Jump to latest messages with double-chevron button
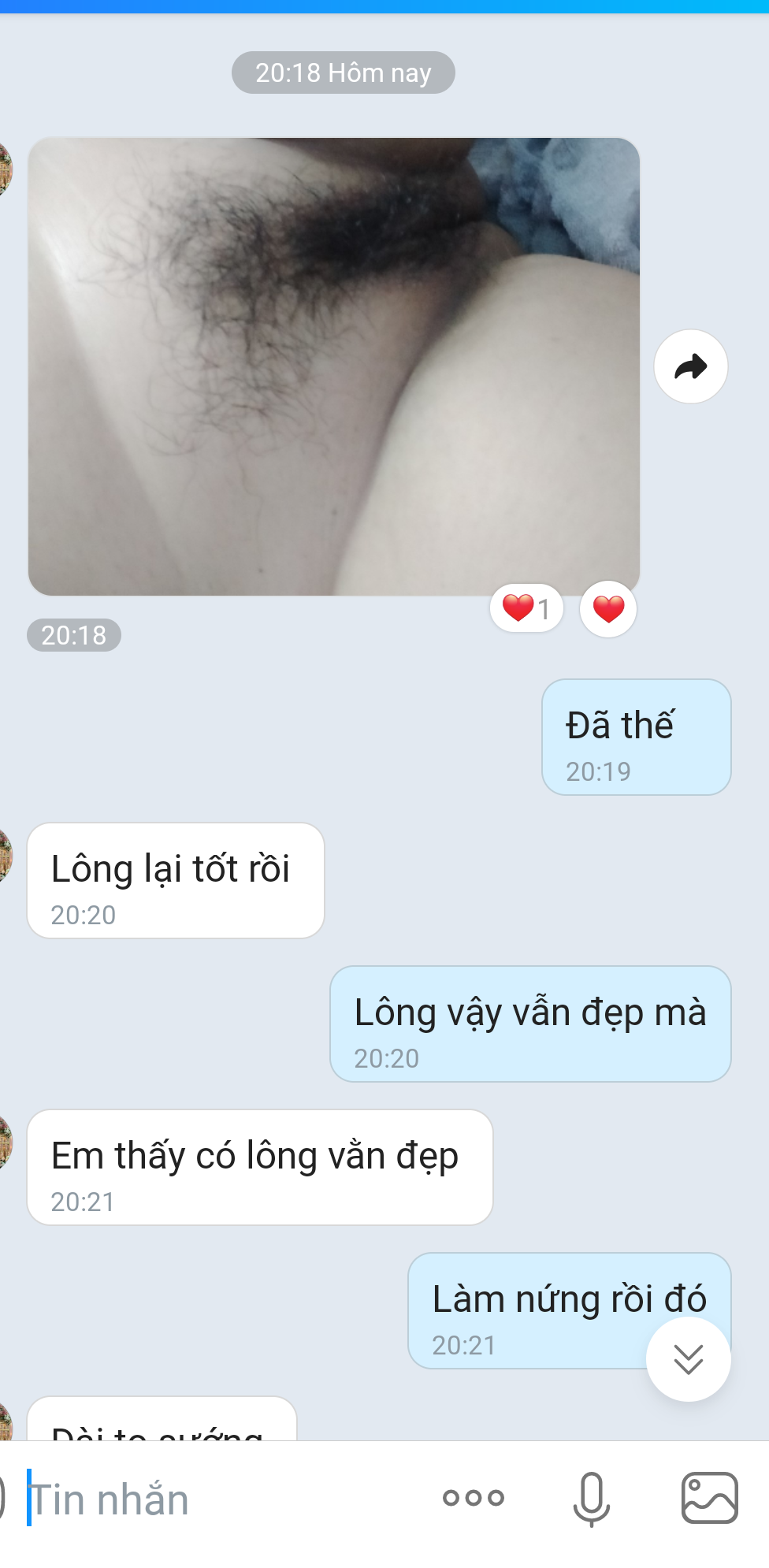The image size is (769, 1568). click(688, 1359)
